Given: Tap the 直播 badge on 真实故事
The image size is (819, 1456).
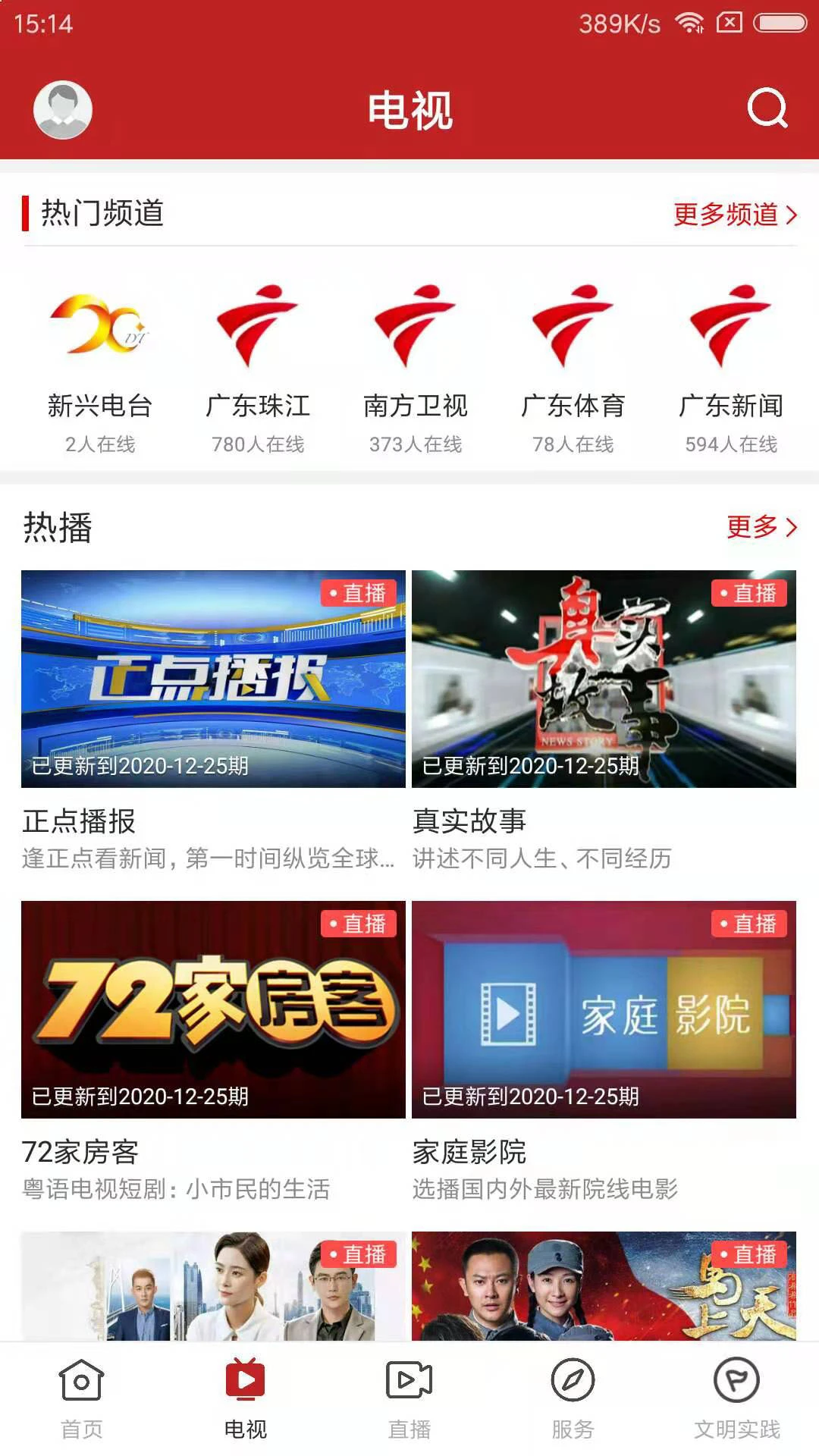Looking at the screenshot, I should coord(748,595).
